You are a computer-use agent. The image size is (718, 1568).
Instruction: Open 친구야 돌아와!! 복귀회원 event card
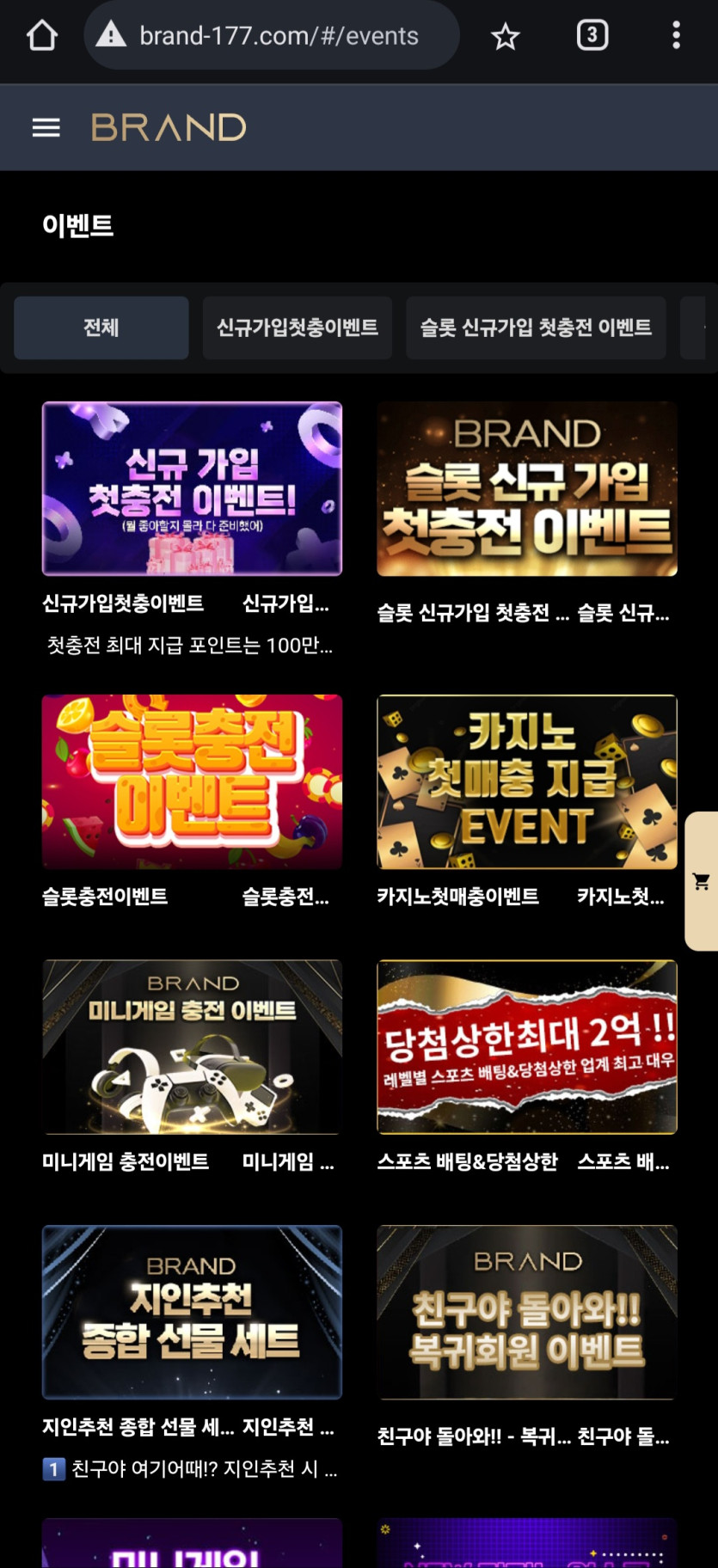point(526,1312)
